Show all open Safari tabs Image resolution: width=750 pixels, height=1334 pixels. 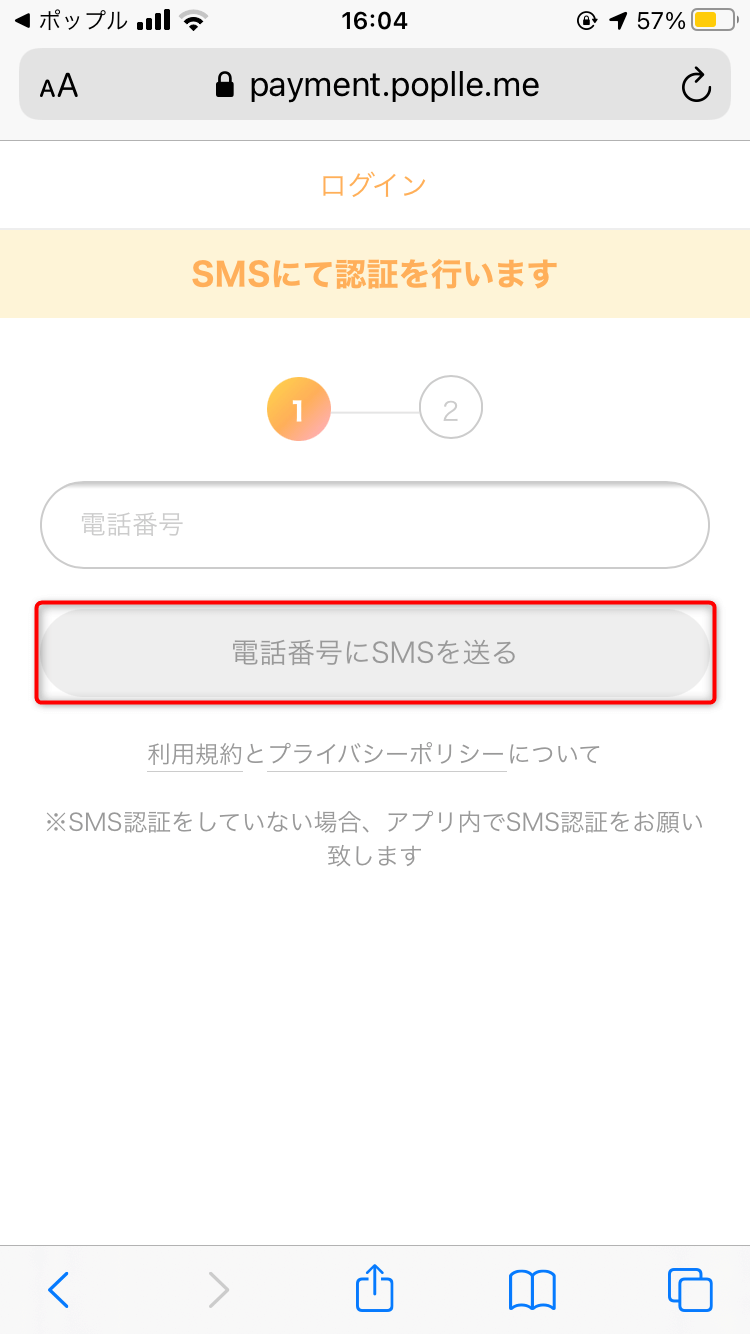690,1290
